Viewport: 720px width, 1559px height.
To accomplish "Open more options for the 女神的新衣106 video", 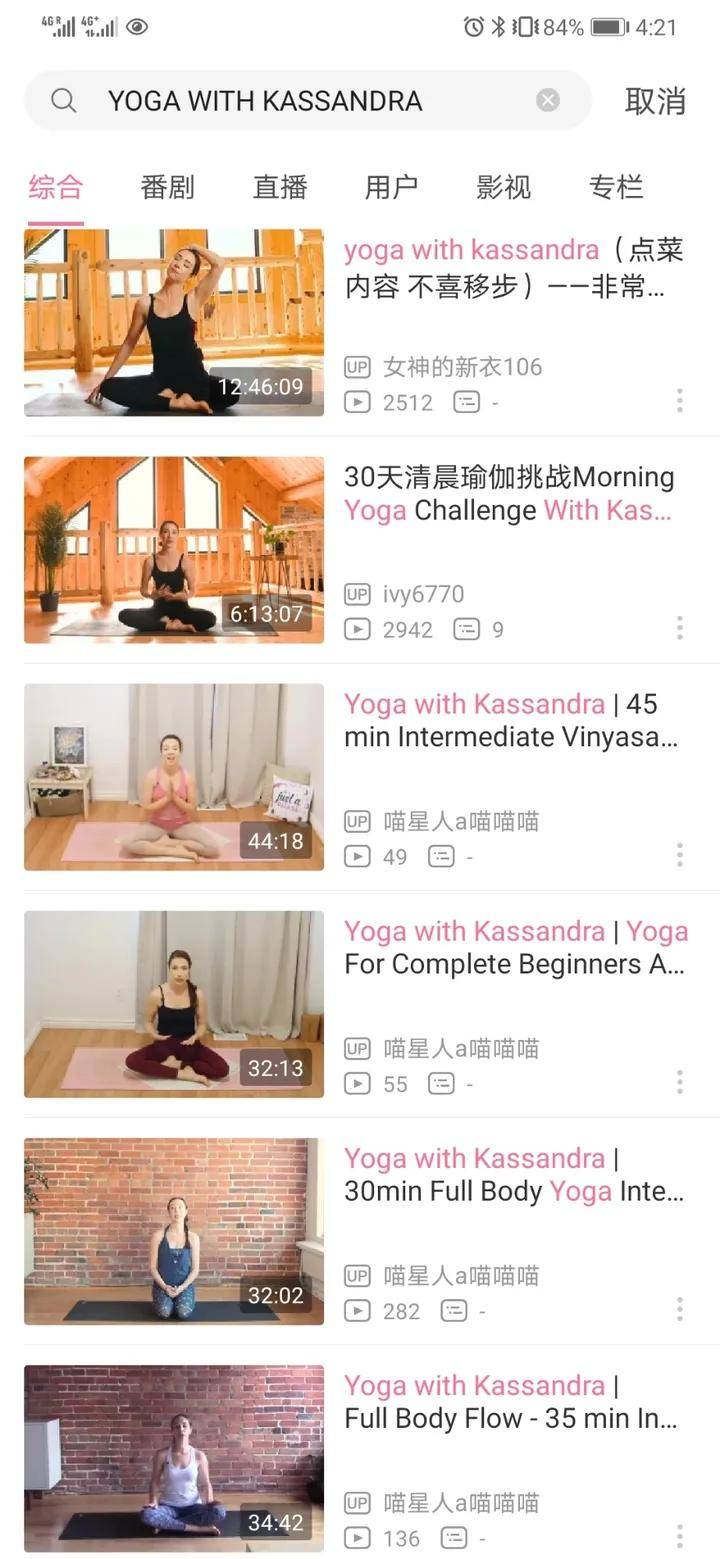I will point(679,401).
